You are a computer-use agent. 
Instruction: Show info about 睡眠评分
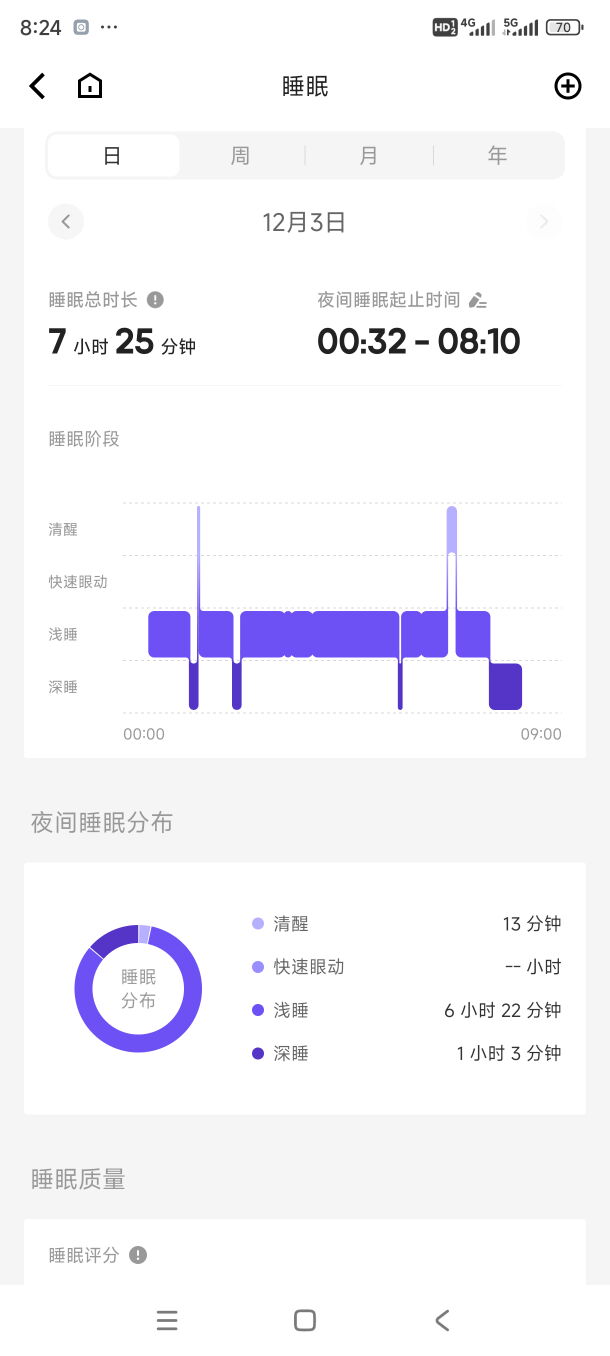tap(138, 1255)
